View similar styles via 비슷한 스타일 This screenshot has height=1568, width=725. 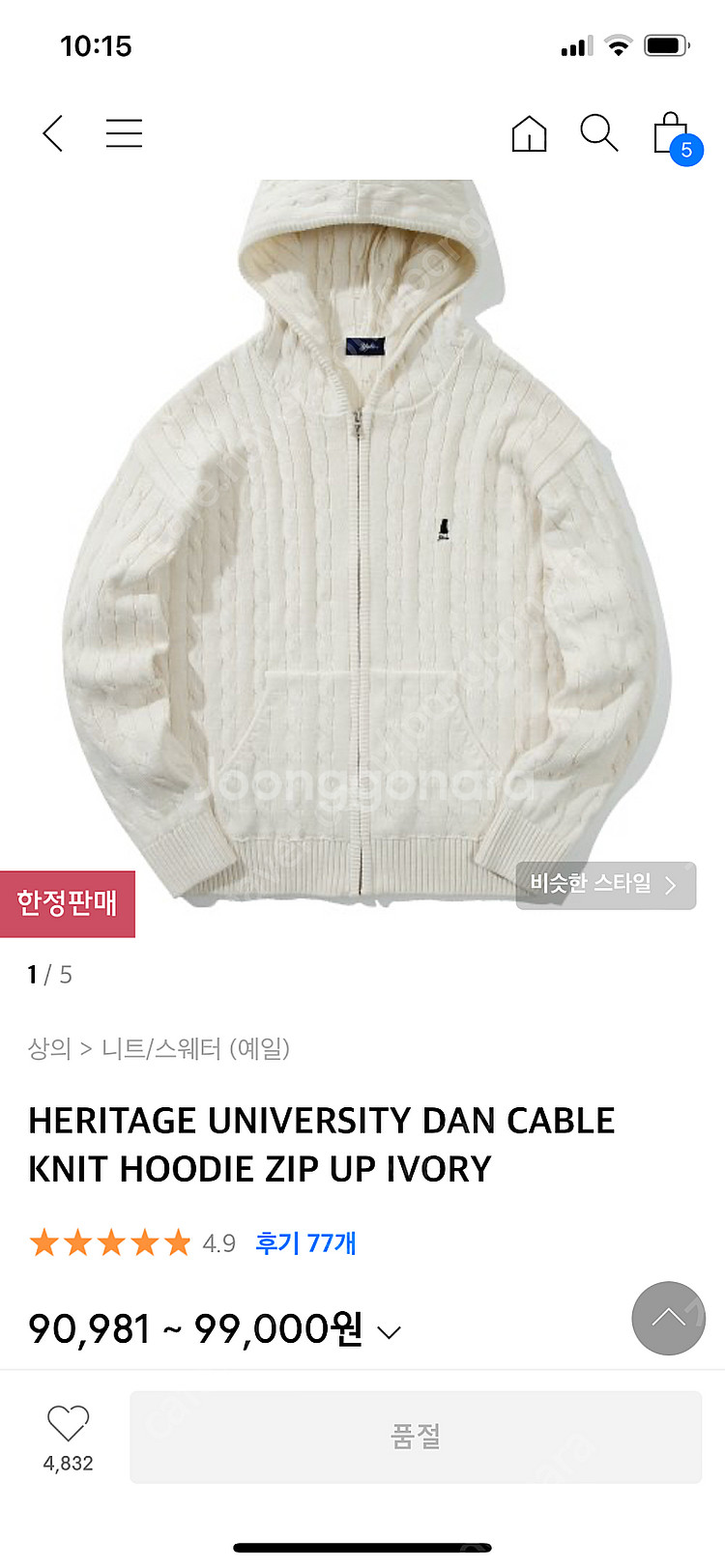pyautogui.click(x=605, y=885)
